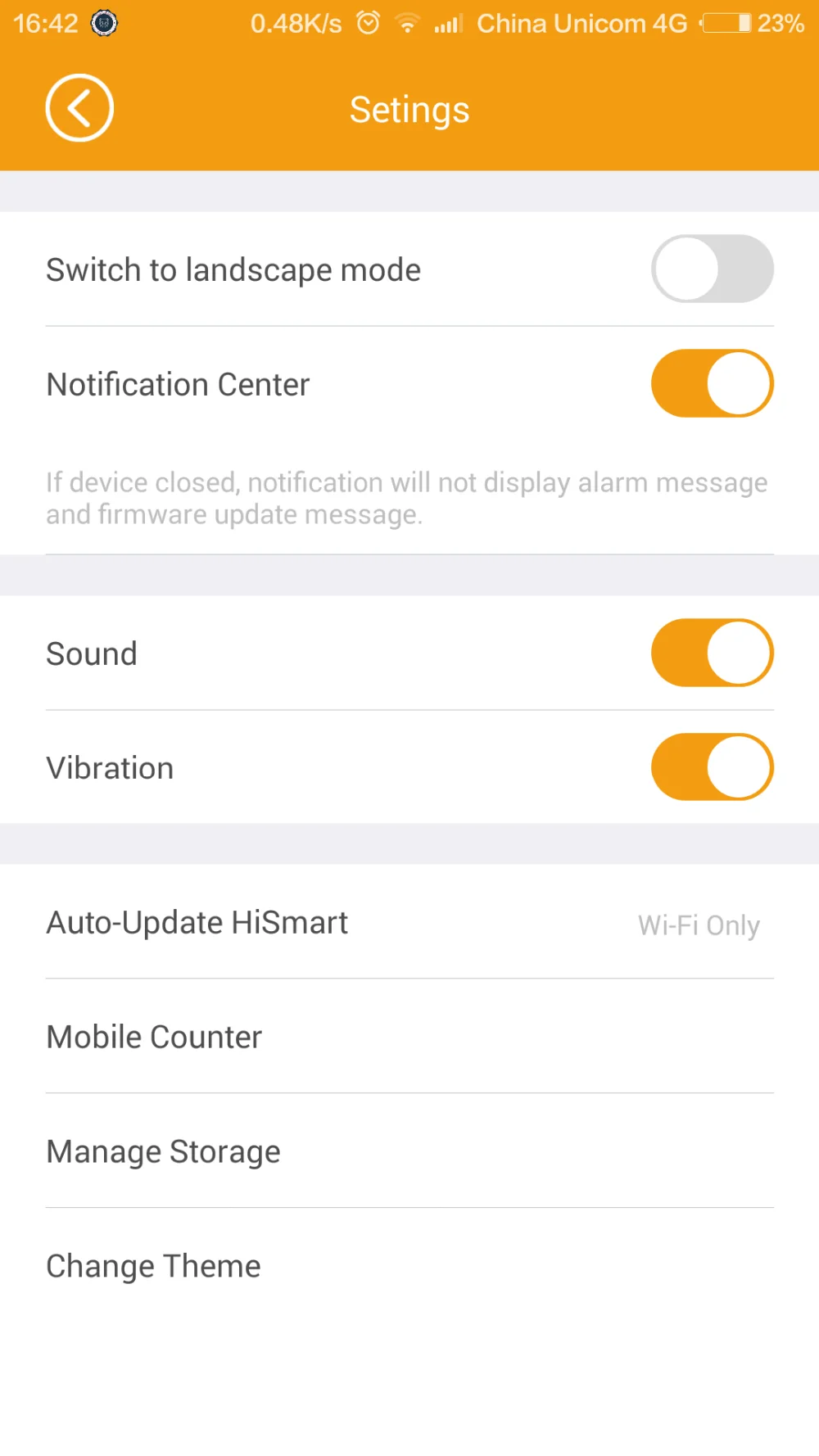
Task: Enable Switch to landscape mode
Action: click(712, 269)
